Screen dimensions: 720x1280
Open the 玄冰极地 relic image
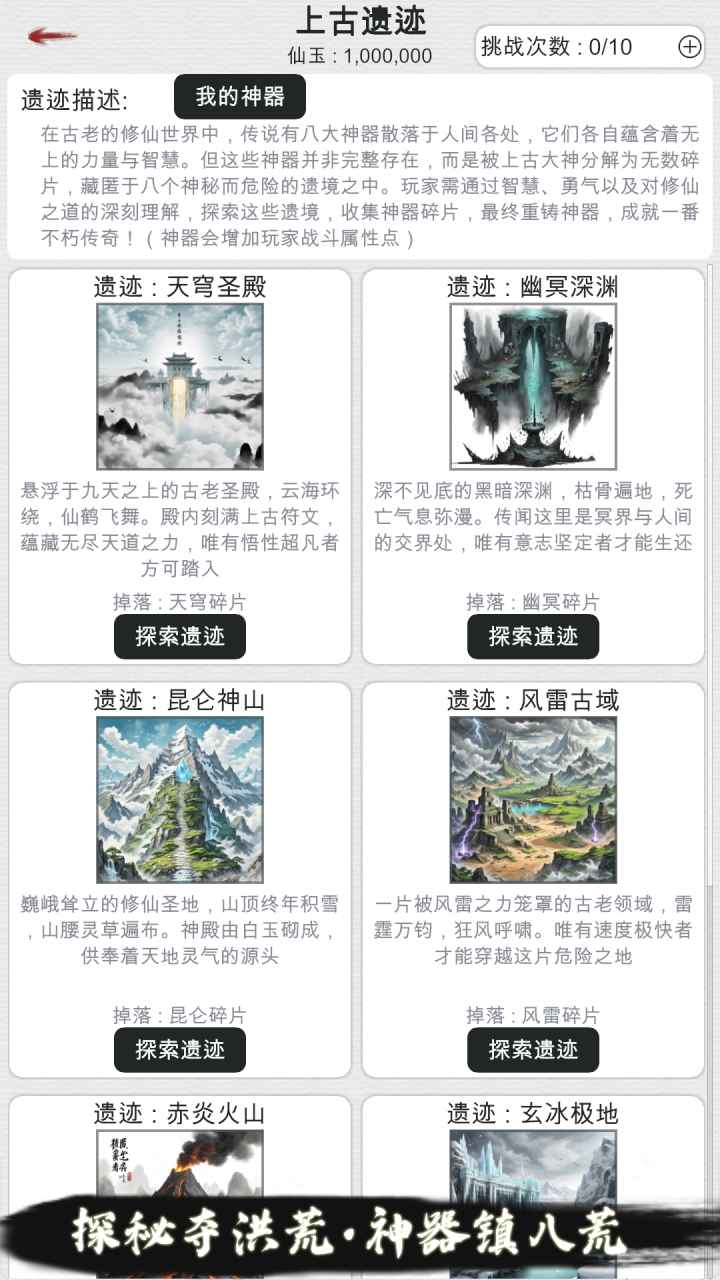click(535, 1180)
